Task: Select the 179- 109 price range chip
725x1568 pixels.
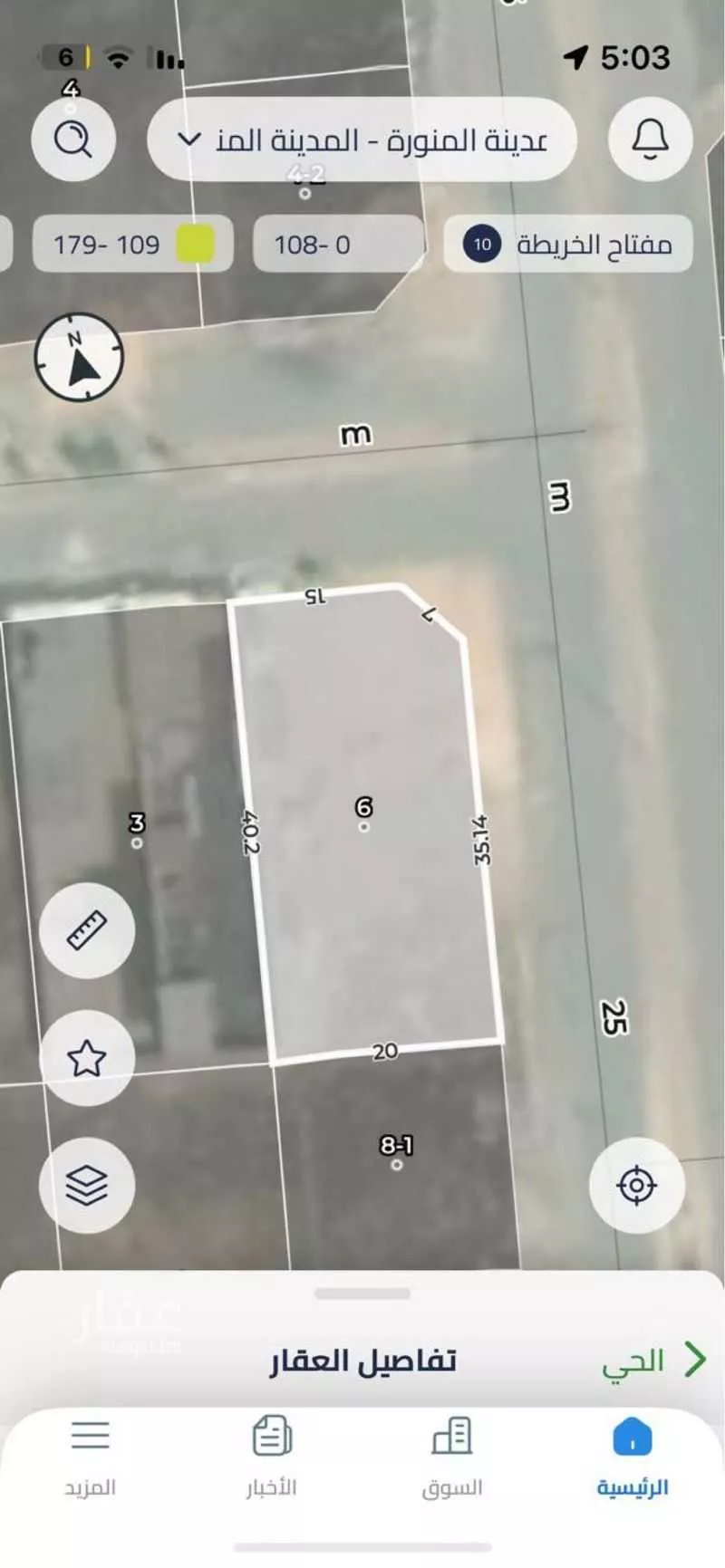Action: click(x=132, y=244)
